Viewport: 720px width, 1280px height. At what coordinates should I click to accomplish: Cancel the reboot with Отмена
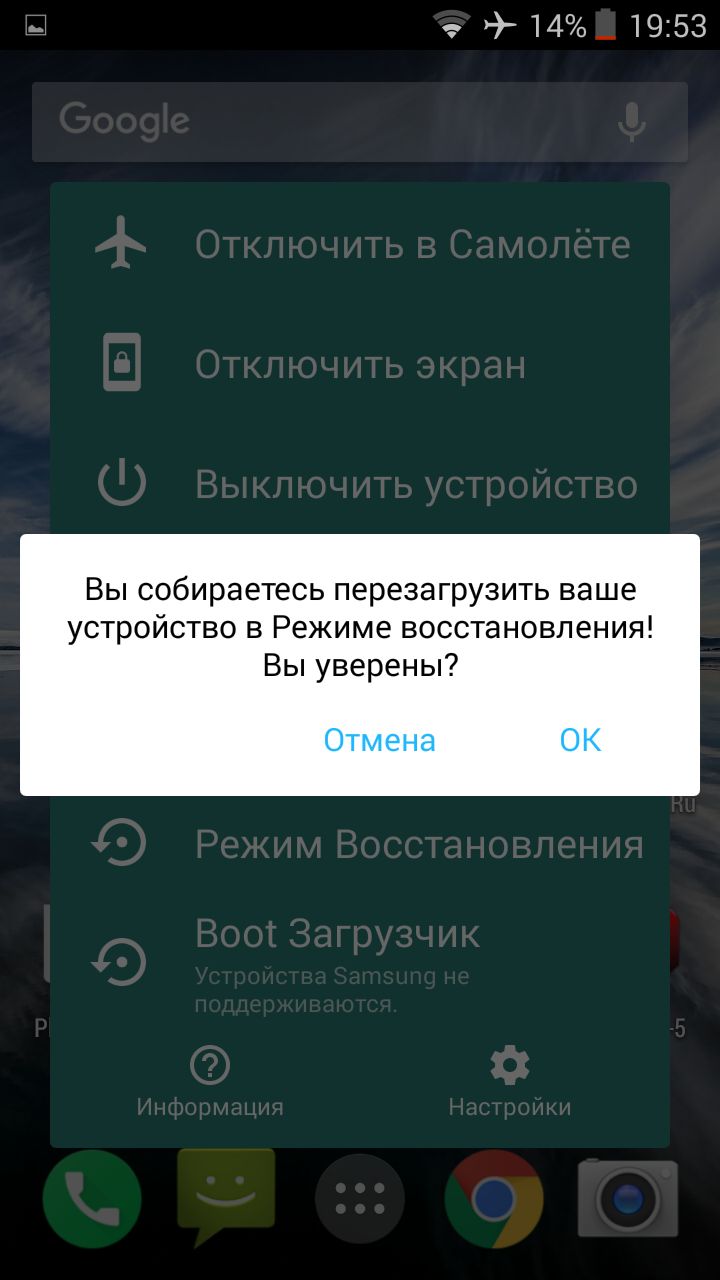(x=379, y=740)
